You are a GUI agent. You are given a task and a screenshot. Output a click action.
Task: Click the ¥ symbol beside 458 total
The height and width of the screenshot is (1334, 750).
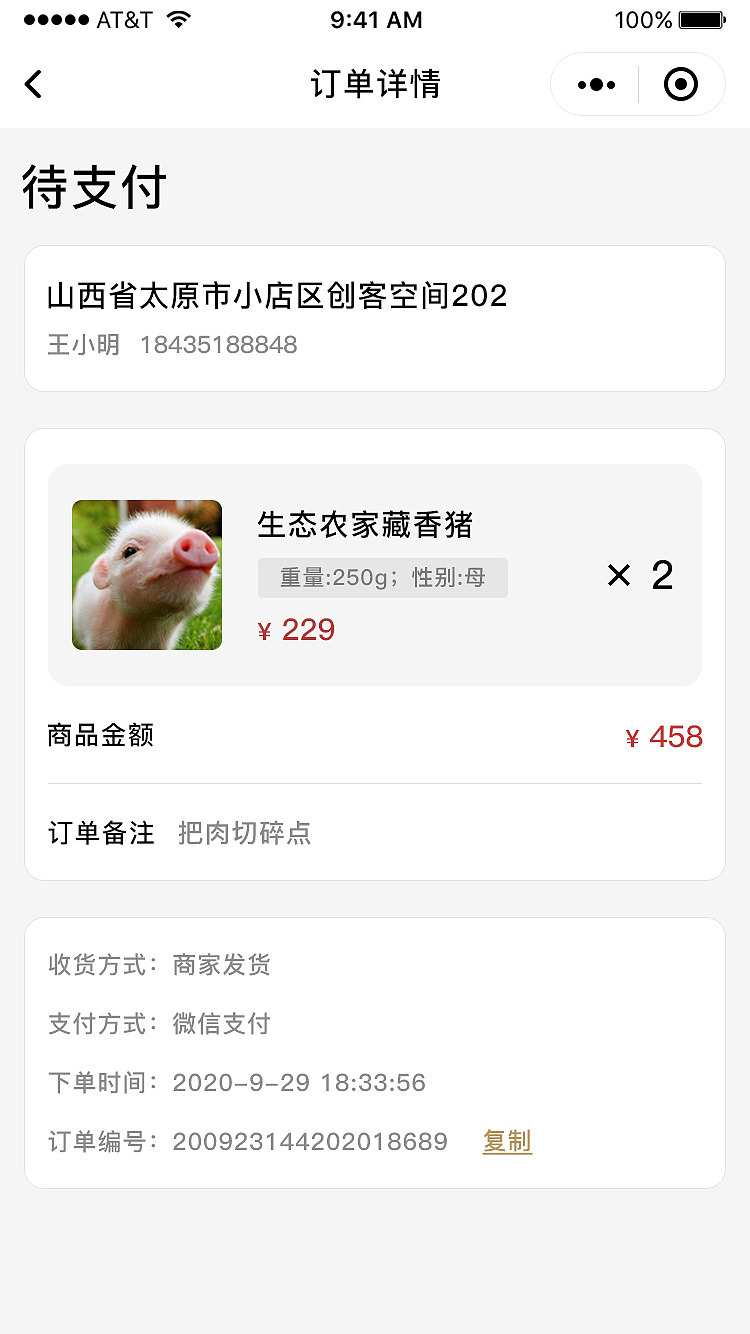click(x=631, y=736)
